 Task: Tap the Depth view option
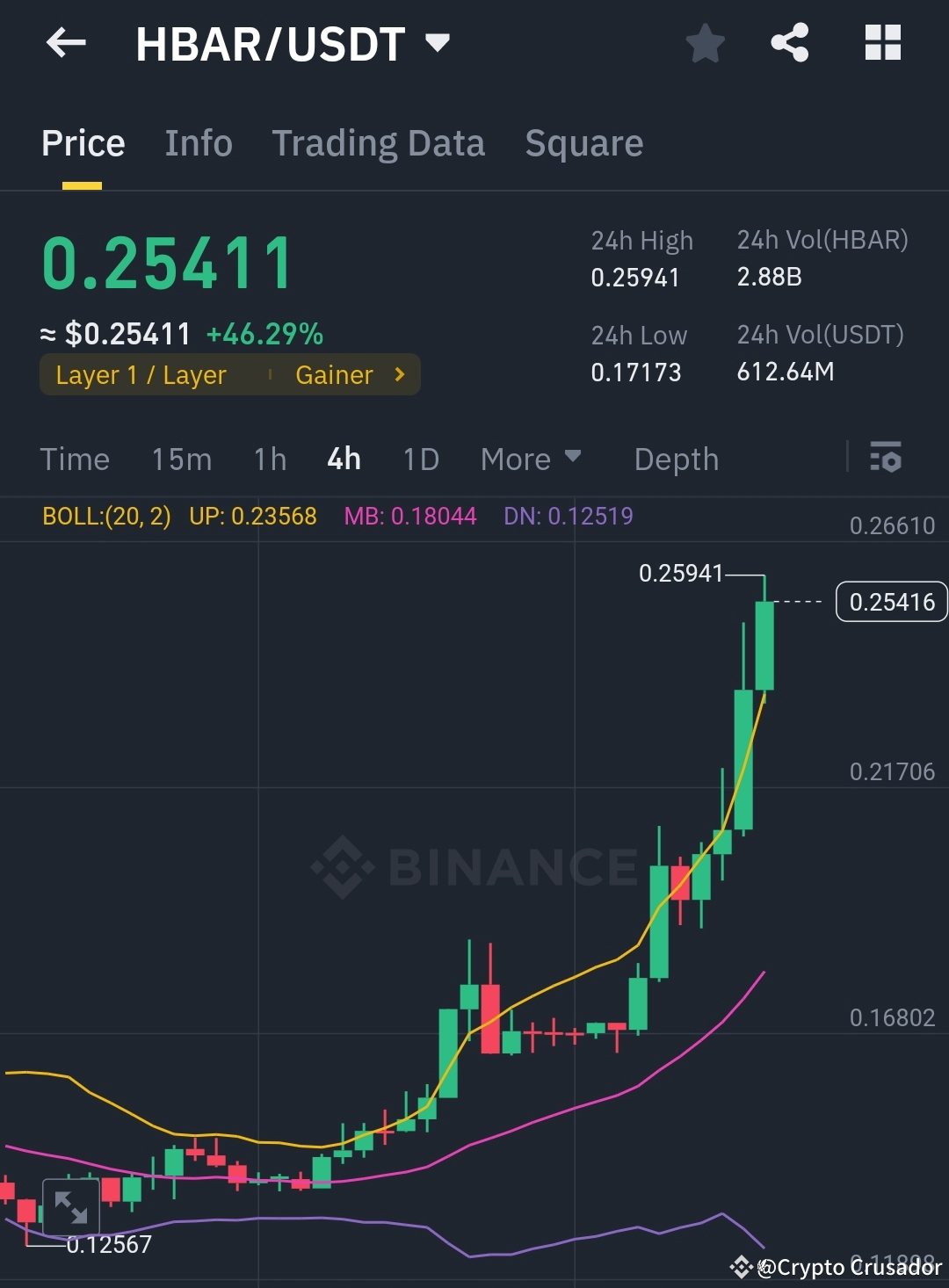(x=676, y=458)
